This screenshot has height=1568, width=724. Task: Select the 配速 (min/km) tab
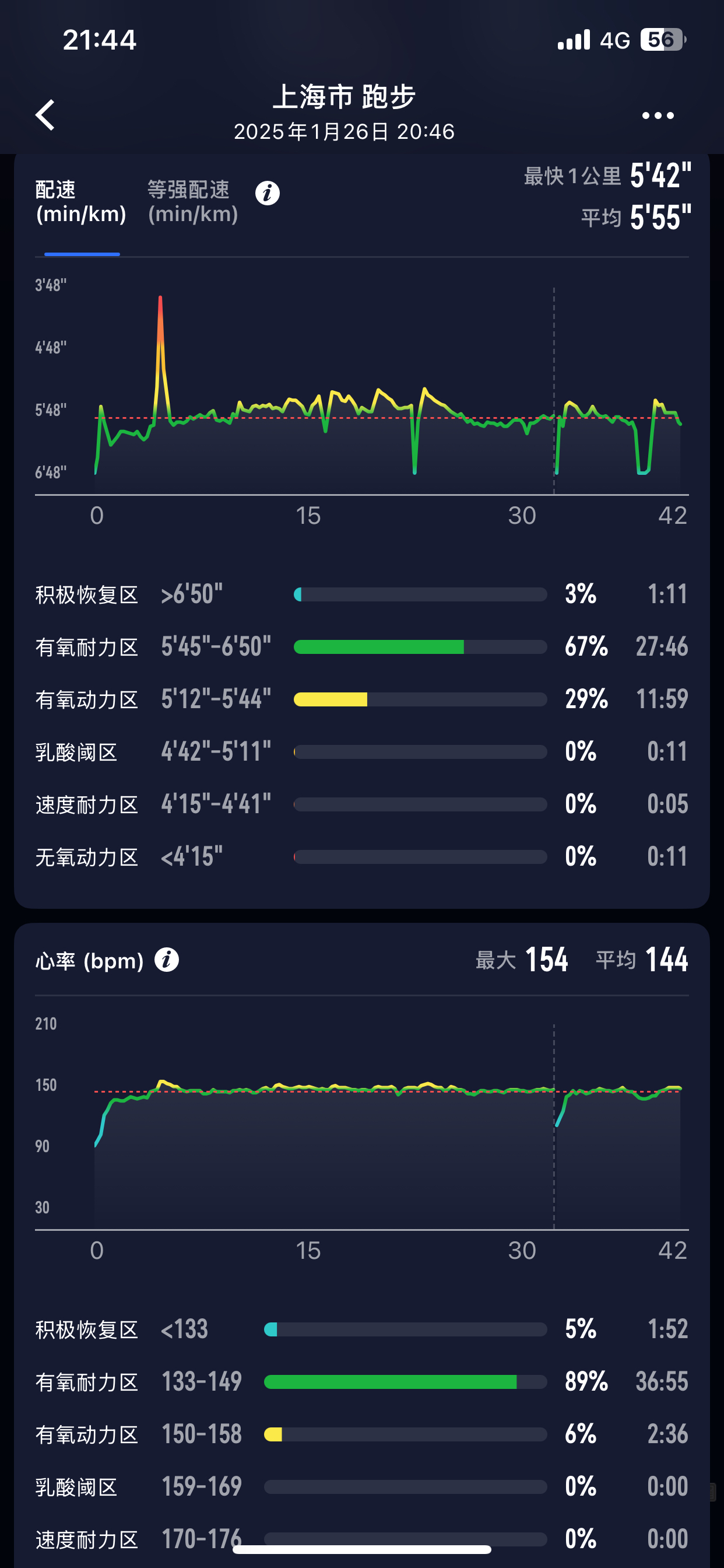(81, 202)
